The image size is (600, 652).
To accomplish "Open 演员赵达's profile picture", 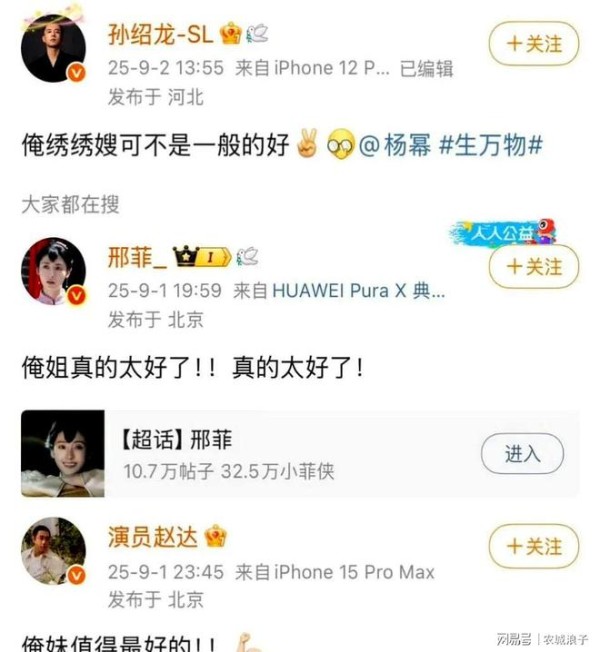I will pyautogui.click(x=54, y=549).
